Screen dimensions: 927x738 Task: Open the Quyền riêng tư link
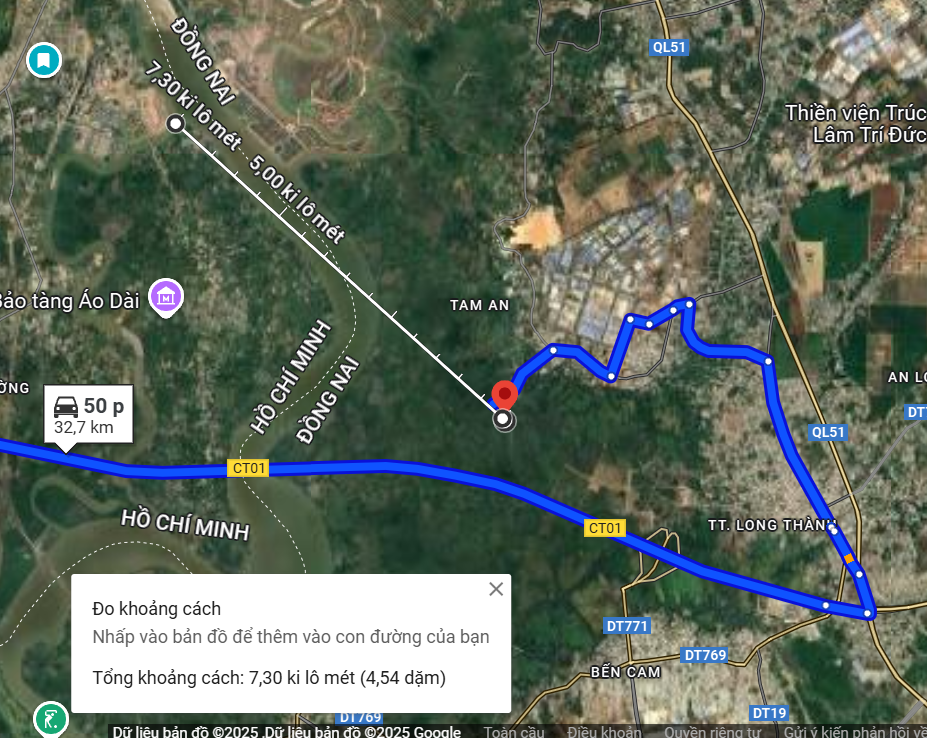tap(711, 732)
